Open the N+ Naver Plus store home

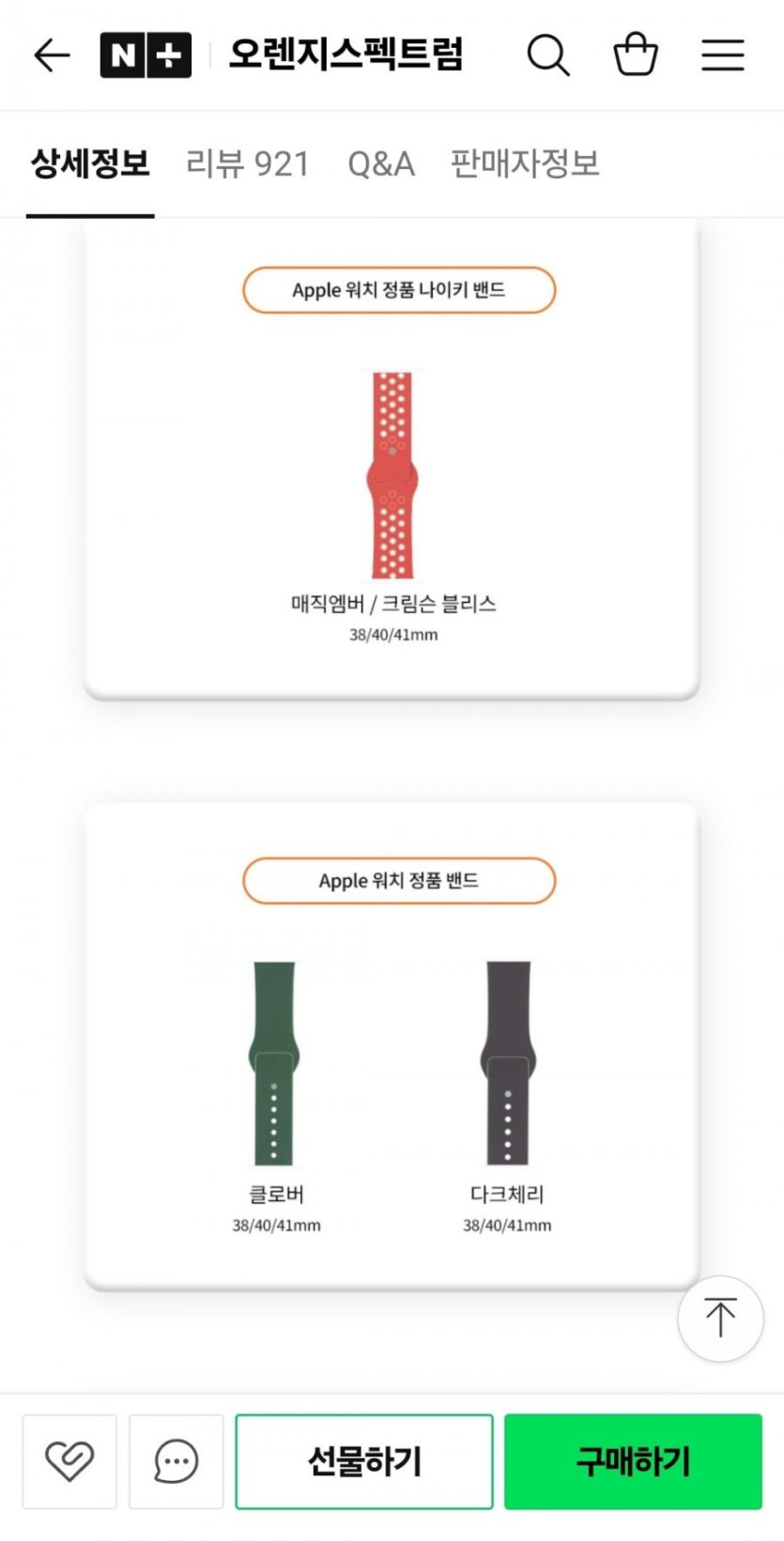point(146,55)
